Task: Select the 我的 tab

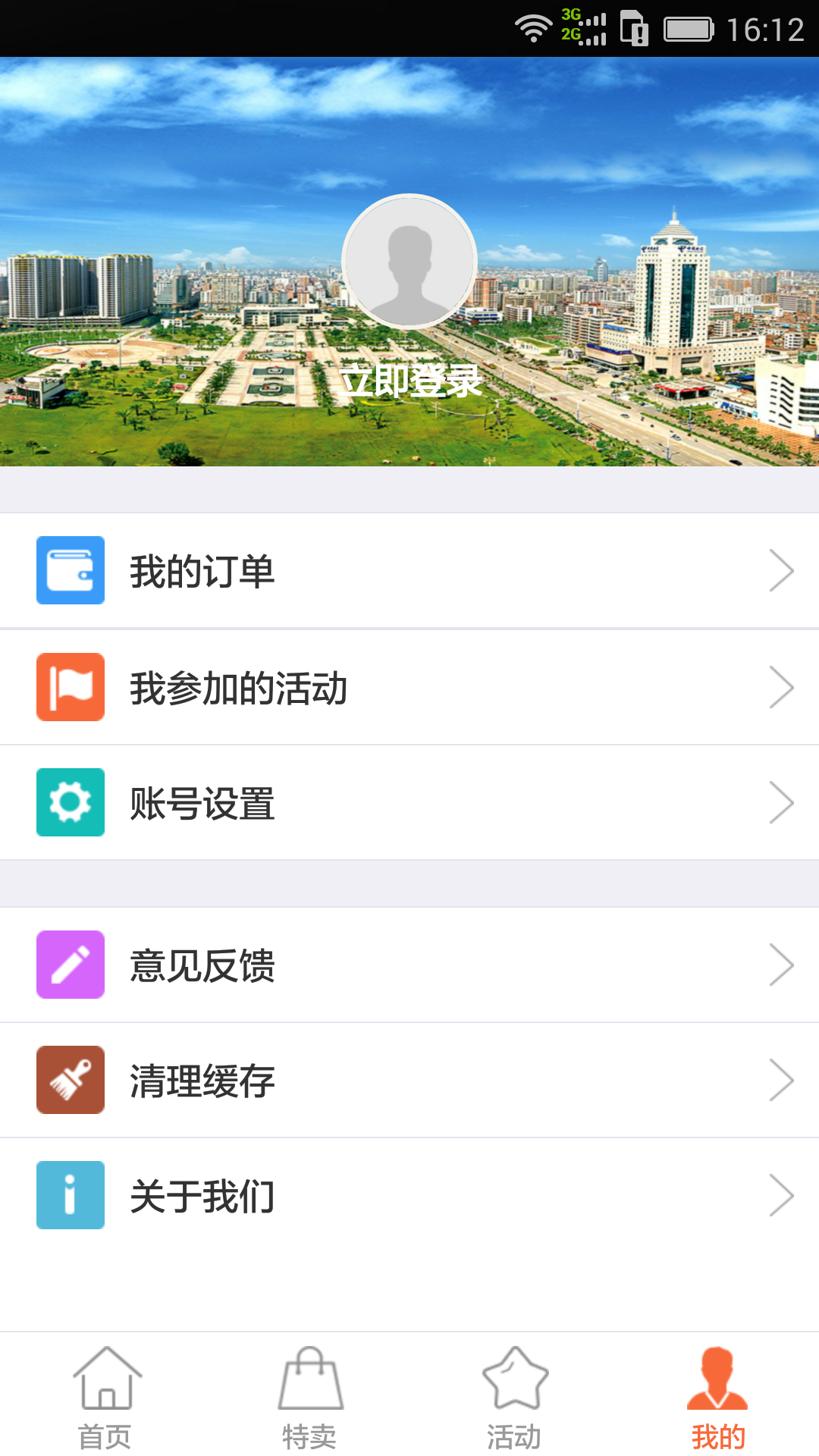Action: coord(717,1397)
